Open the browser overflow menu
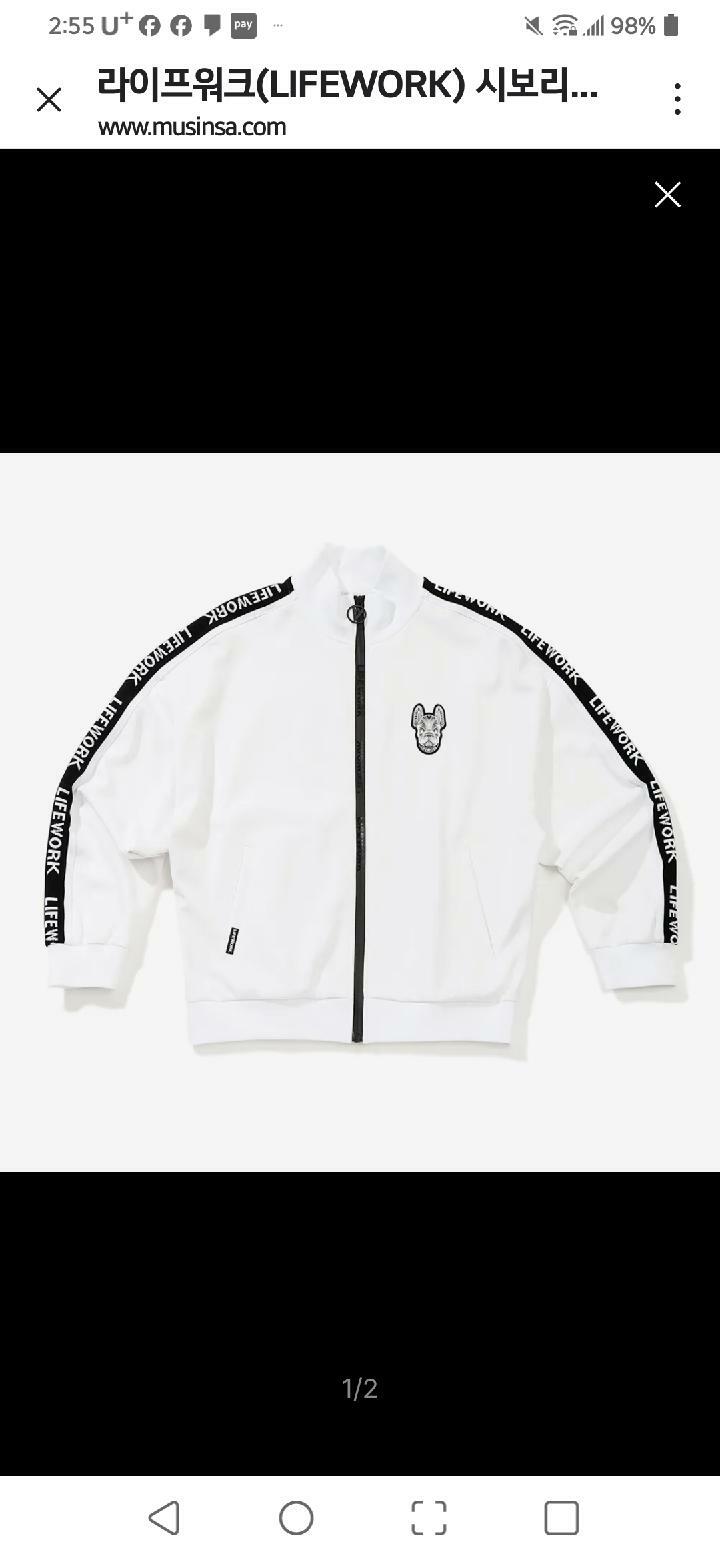This screenshot has height=1560, width=720. [x=677, y=99]
